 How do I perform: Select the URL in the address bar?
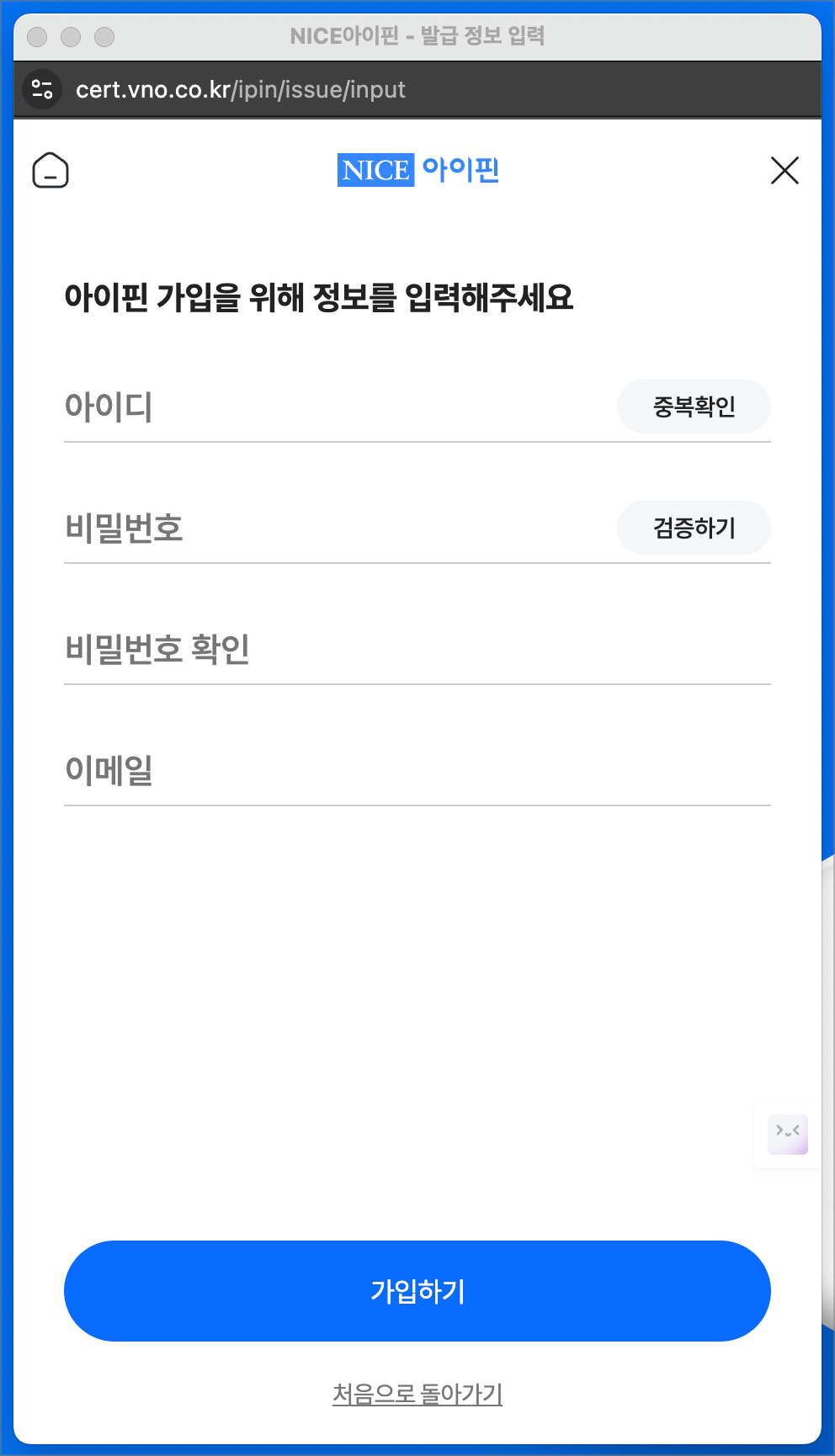(x=240, y=89)
